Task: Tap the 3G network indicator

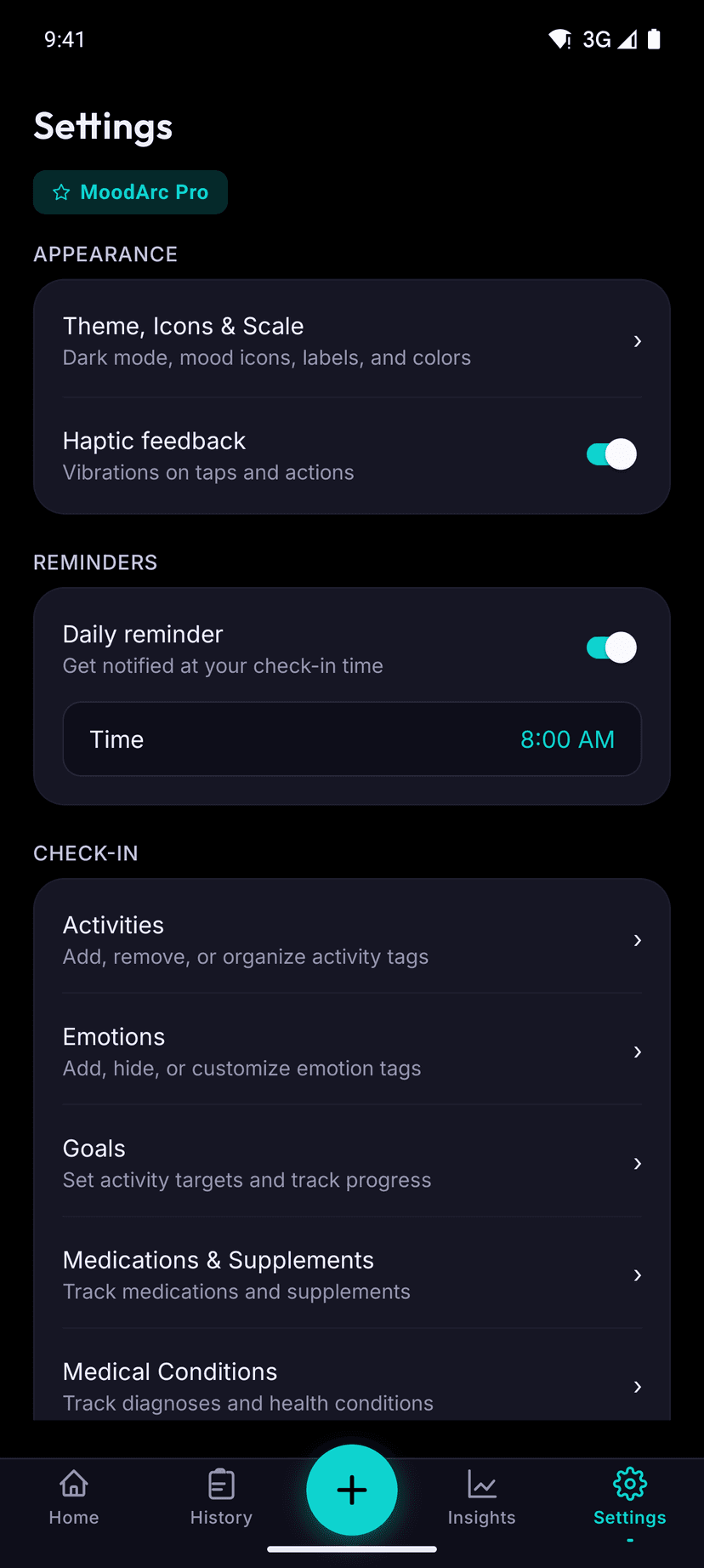Action: pos(595,39)
